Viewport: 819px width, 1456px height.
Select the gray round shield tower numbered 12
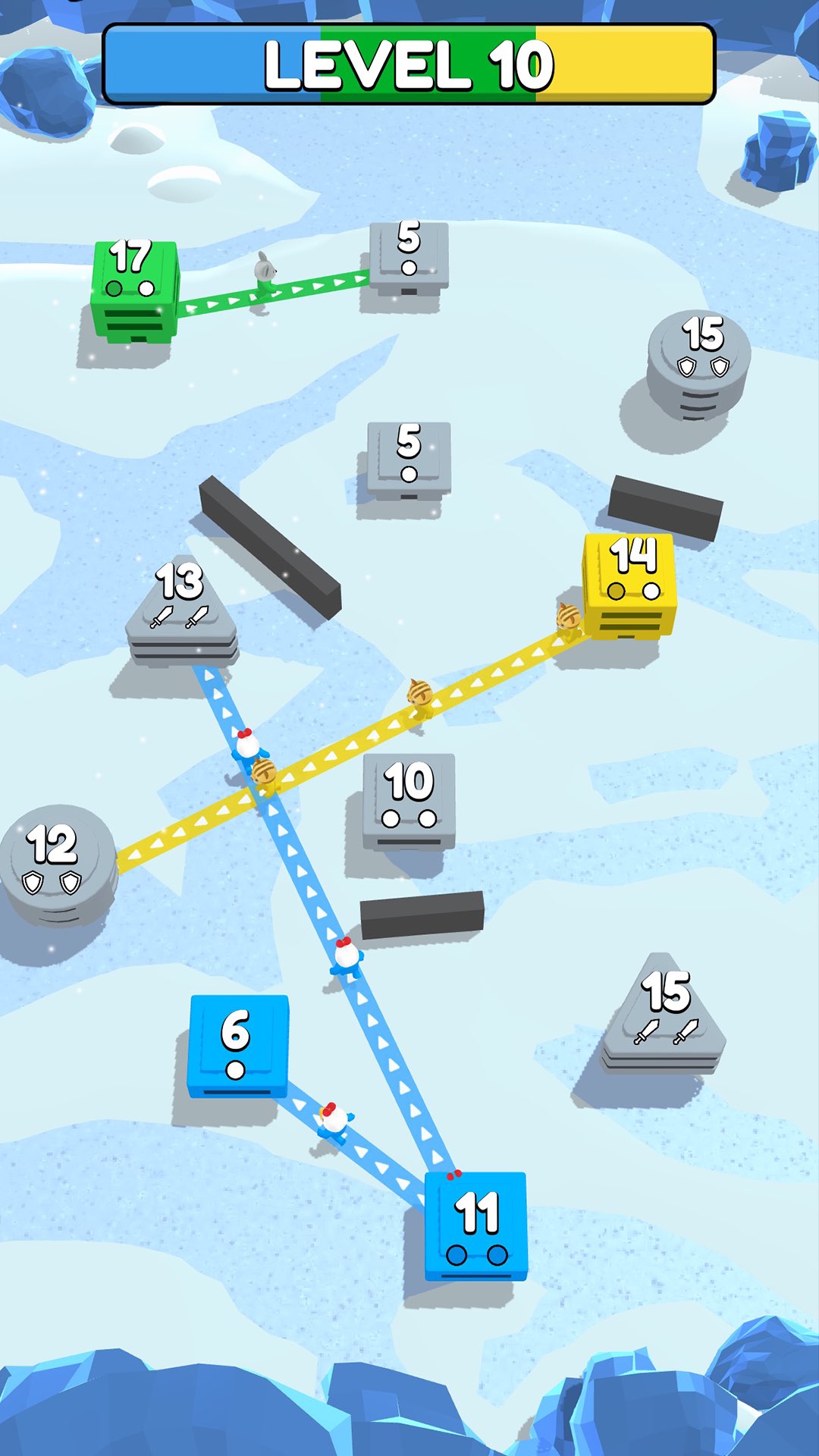point(58,864)
